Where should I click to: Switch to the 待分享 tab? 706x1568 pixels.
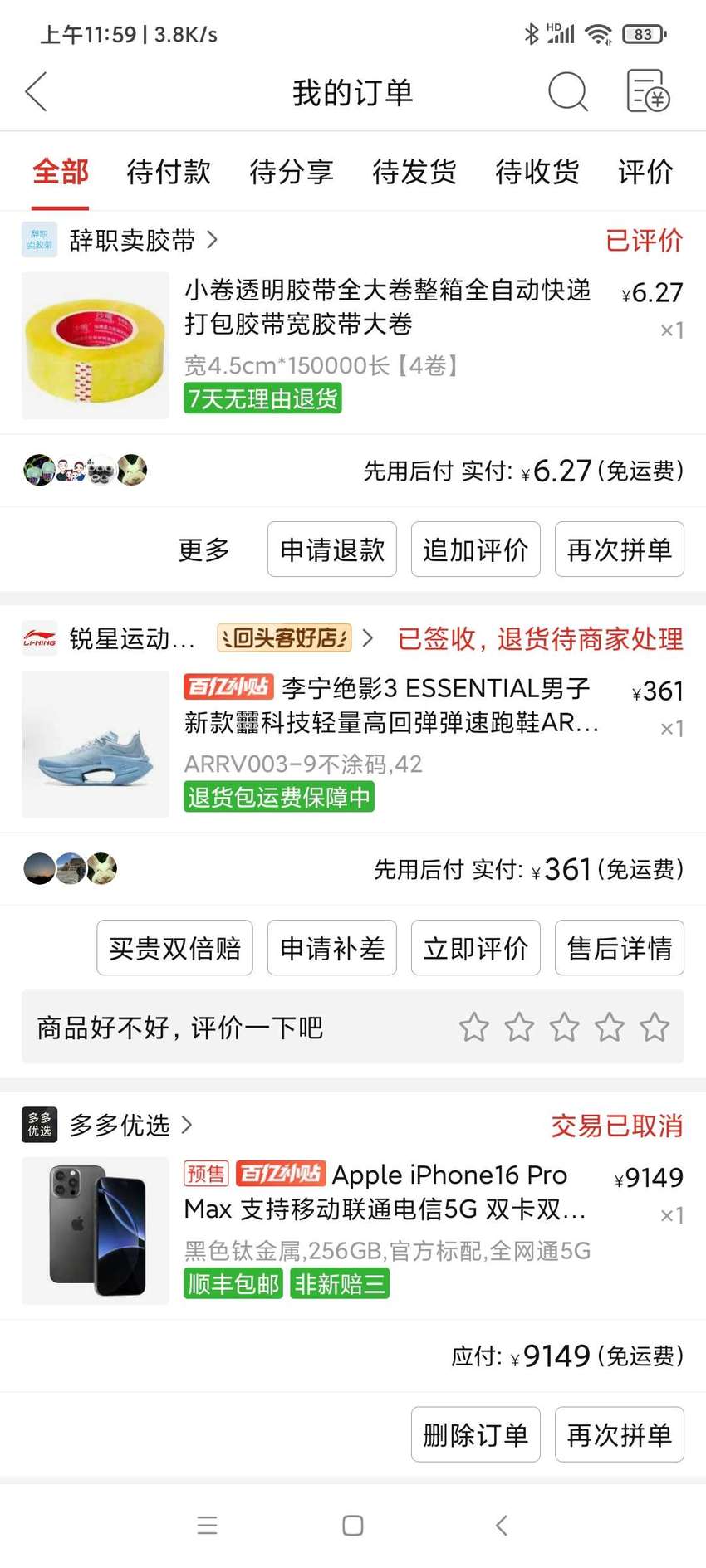point(292,172)
